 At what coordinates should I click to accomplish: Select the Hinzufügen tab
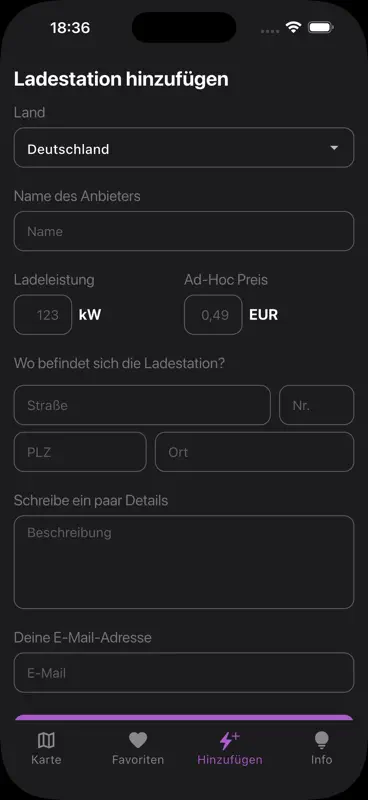[230, 748]
